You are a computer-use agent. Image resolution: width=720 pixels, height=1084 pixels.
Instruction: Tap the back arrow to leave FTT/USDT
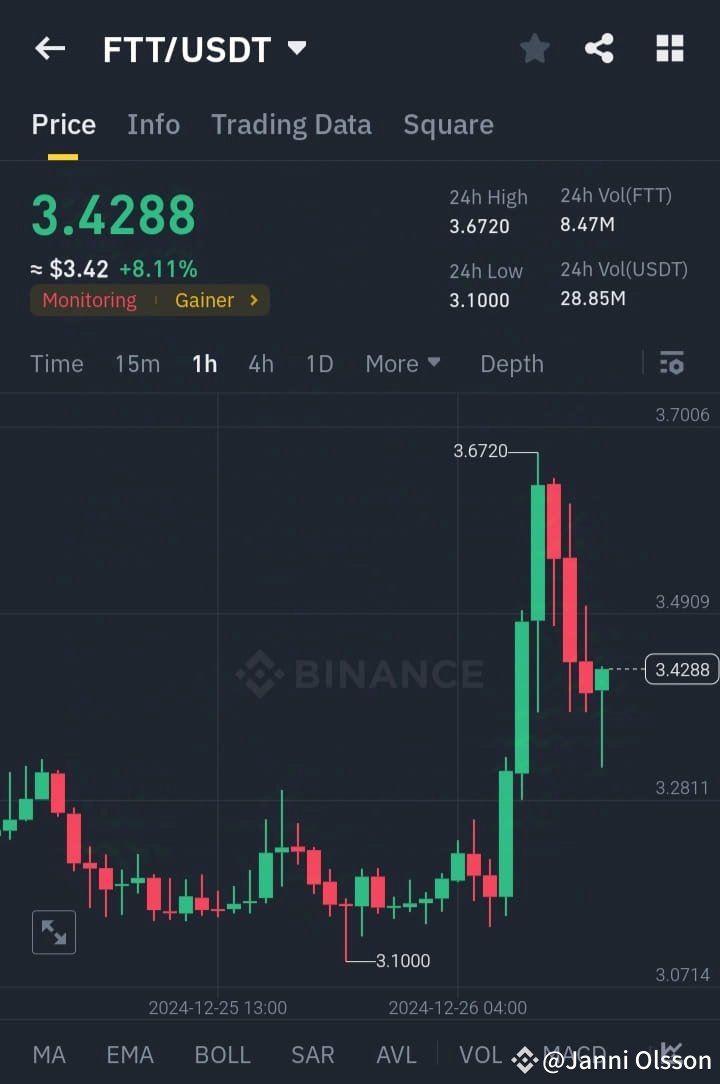coord(50,47)
